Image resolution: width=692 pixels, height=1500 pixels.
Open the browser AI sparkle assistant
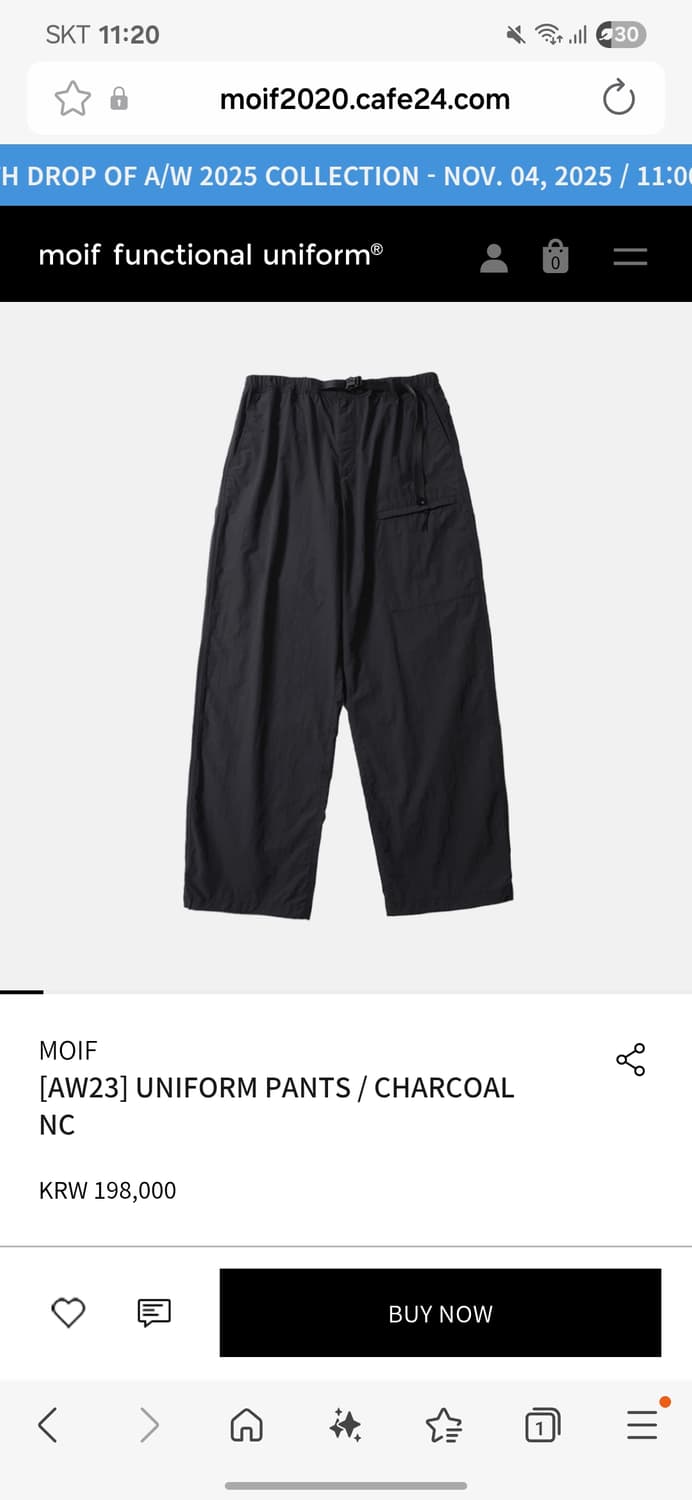tap(345, 1425)
